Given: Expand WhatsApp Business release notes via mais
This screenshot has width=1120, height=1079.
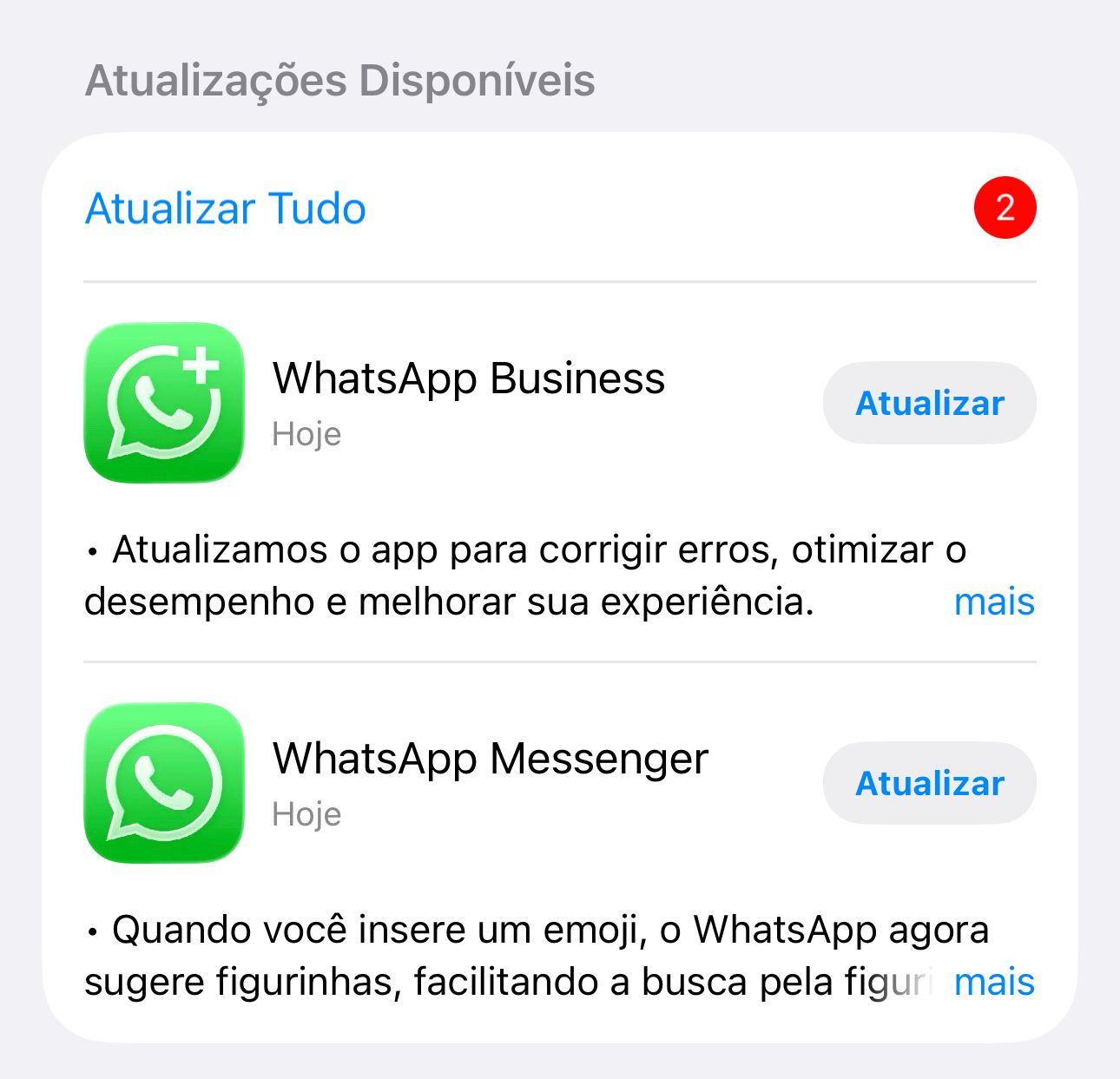Looking at the screenshot, I should click(x=994, y=602).
